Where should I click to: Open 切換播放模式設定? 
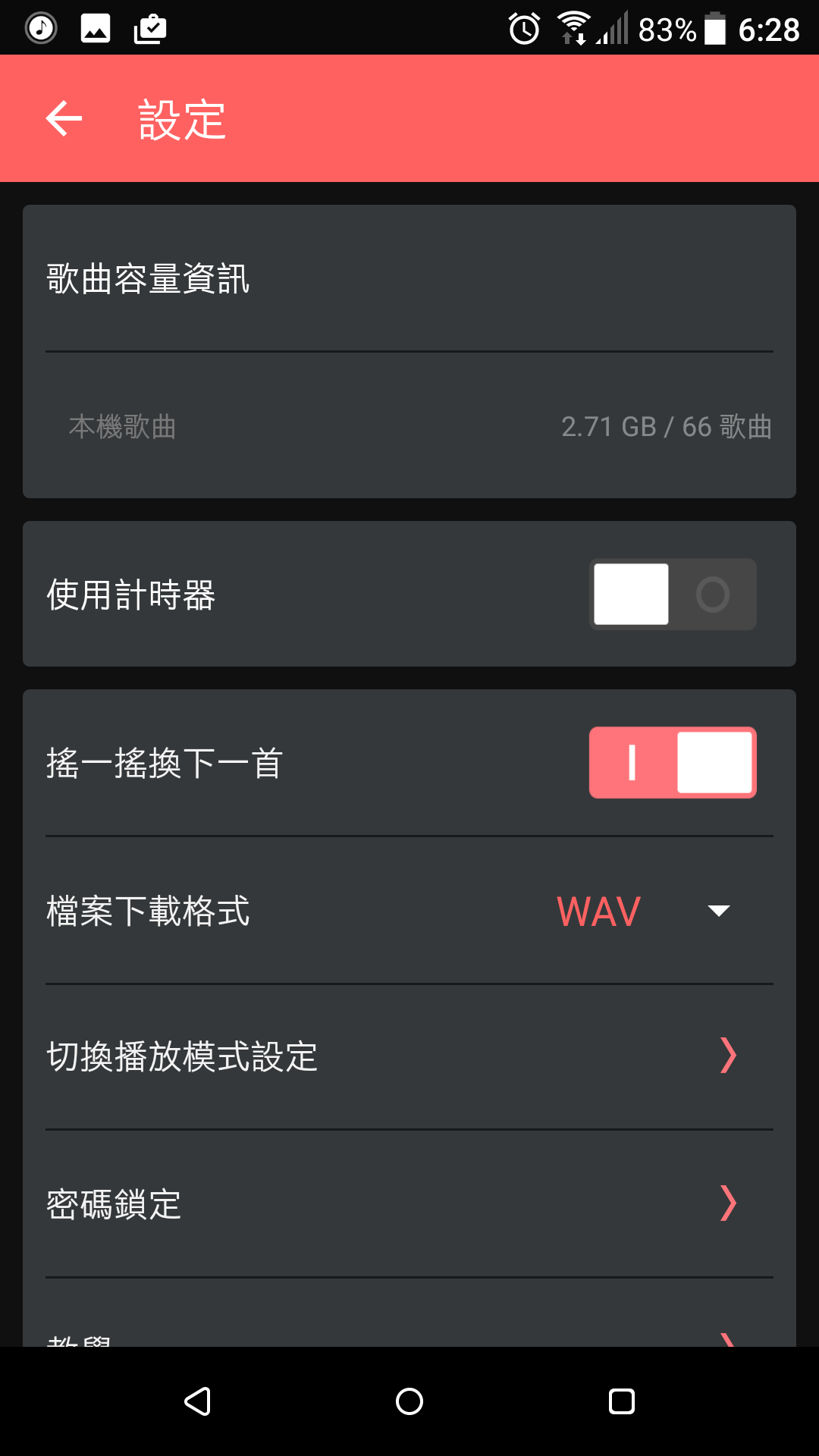tap(409, 1056)
